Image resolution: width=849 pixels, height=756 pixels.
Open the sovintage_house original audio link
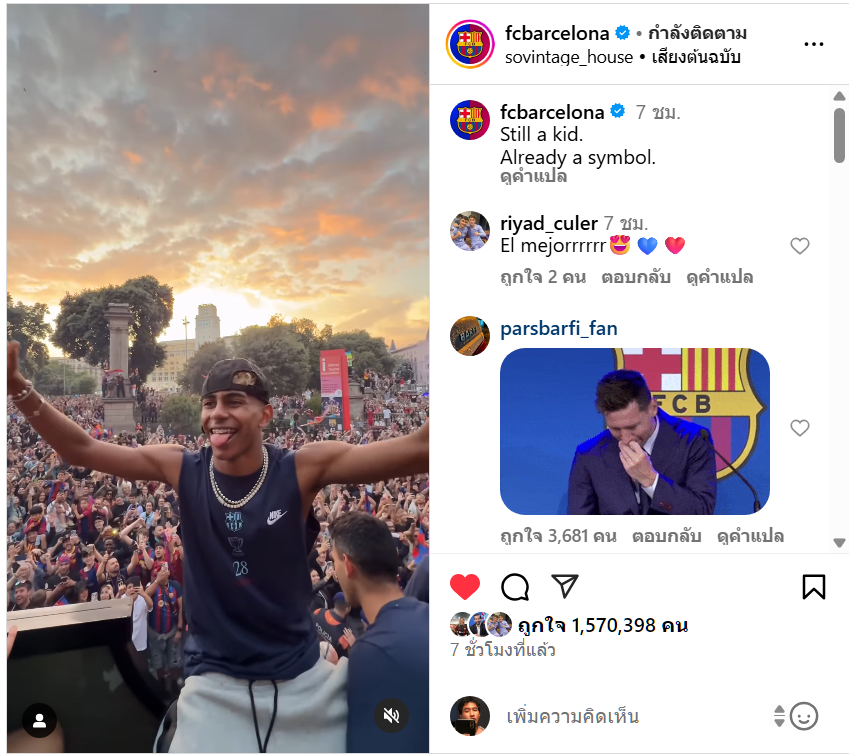pyautogui.click(x=569, y=57)
